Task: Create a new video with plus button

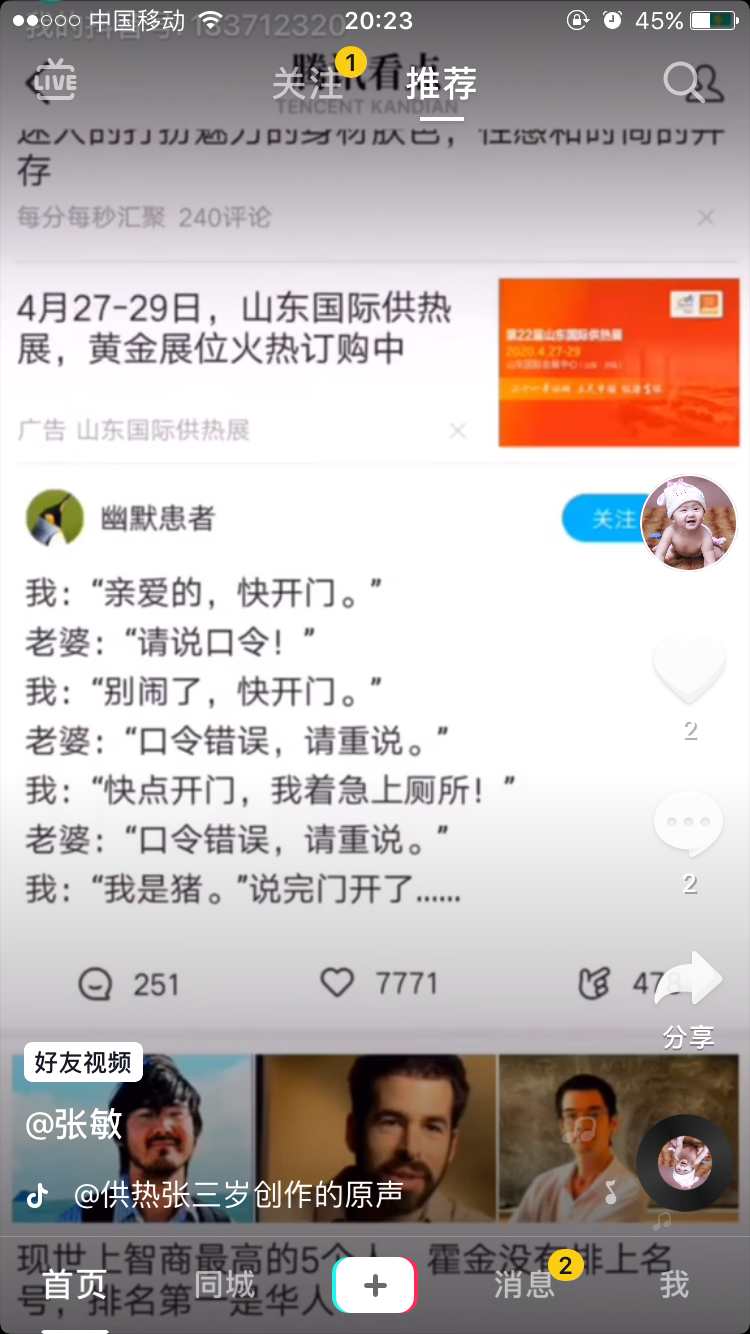Action: [375, 1285]
